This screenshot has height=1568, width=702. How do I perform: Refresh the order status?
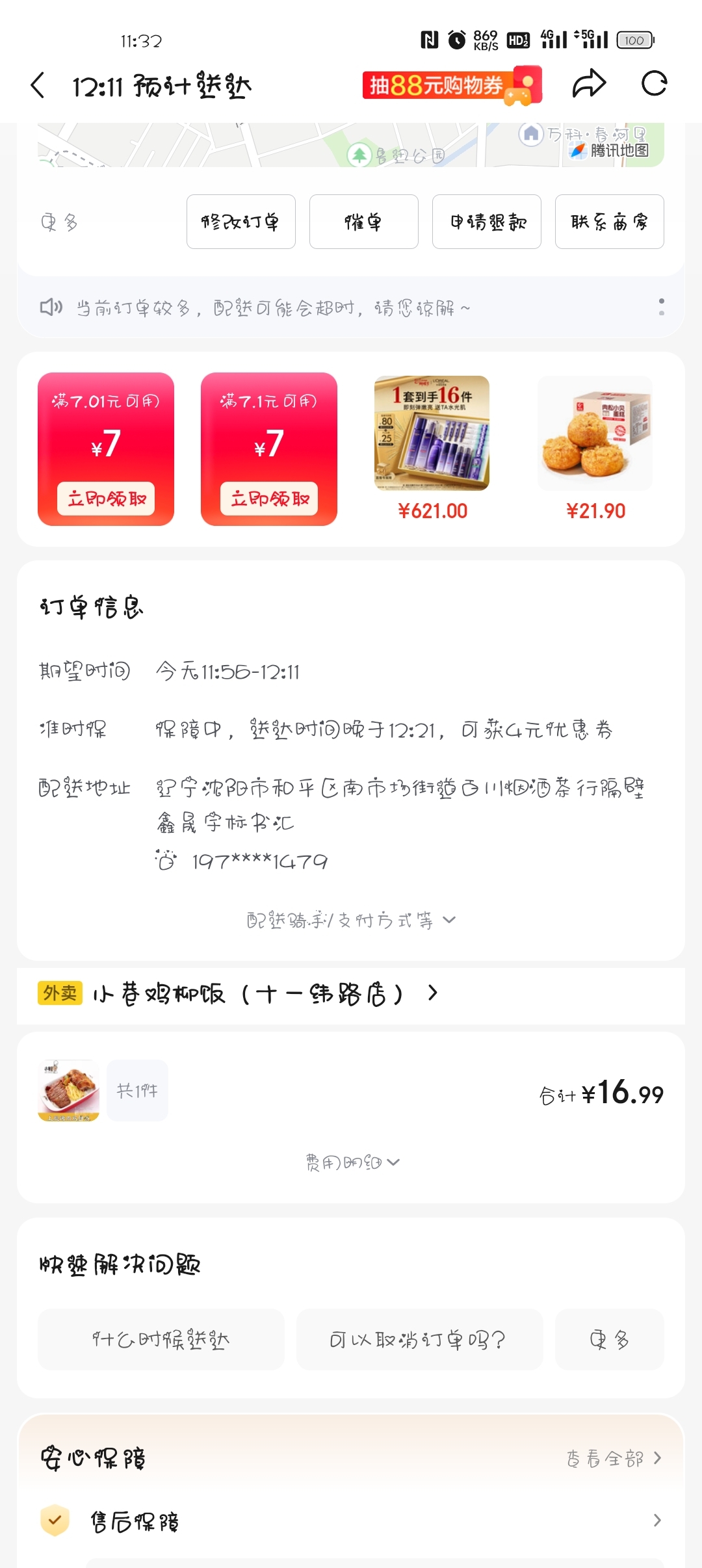654,84
